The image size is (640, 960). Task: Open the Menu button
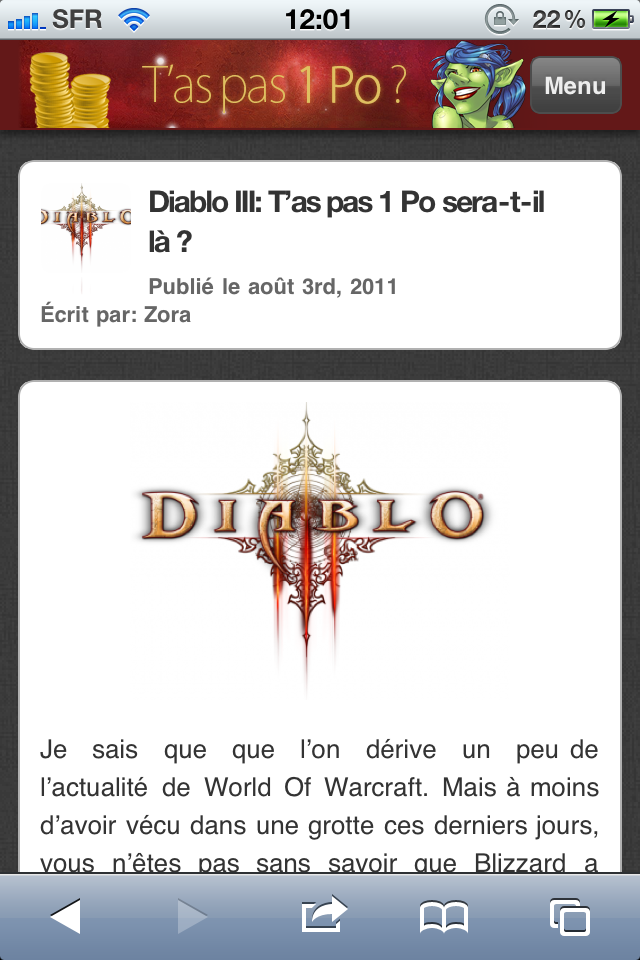(x=575, y=86)
